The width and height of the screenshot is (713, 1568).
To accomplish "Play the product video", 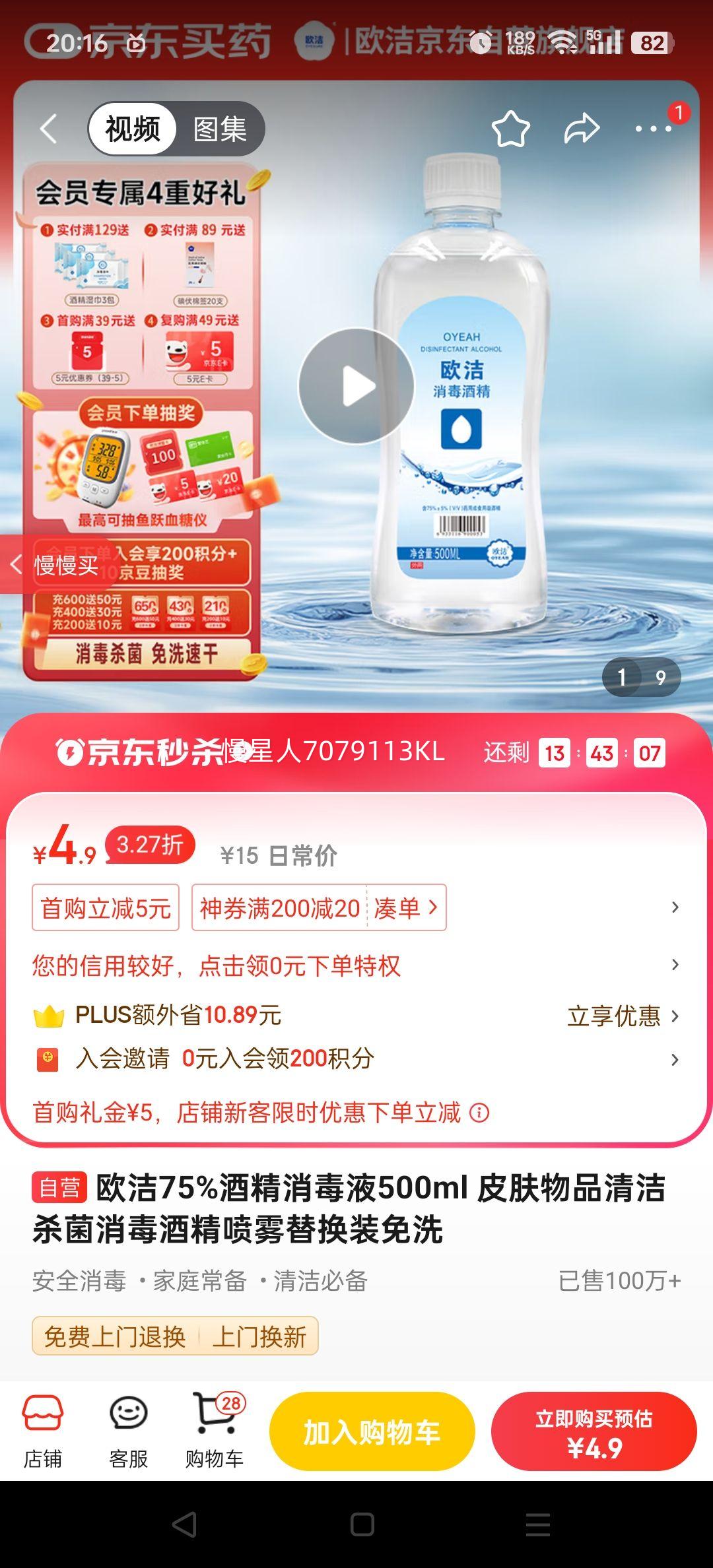I will click(356, 386).
